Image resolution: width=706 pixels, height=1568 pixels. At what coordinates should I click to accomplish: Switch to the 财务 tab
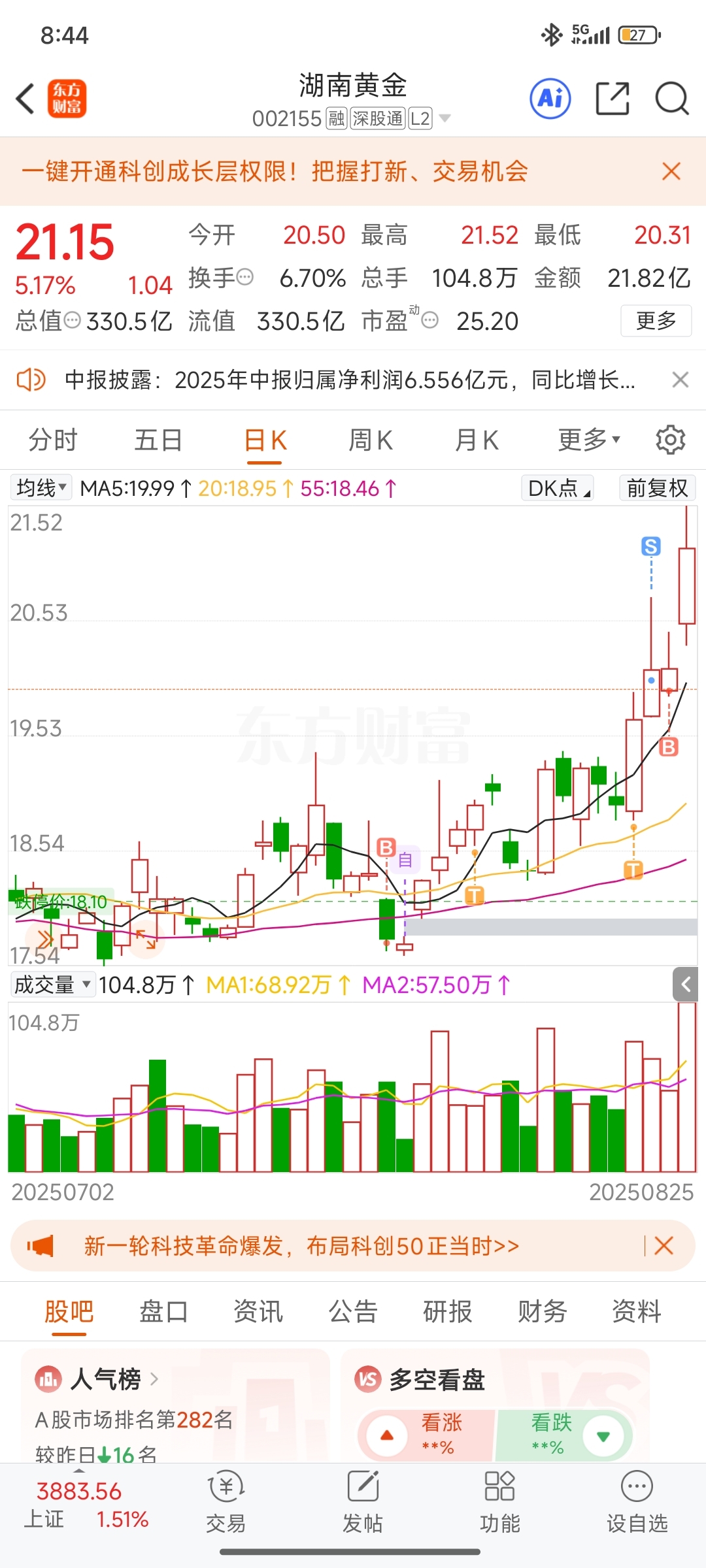point(542,1311)
